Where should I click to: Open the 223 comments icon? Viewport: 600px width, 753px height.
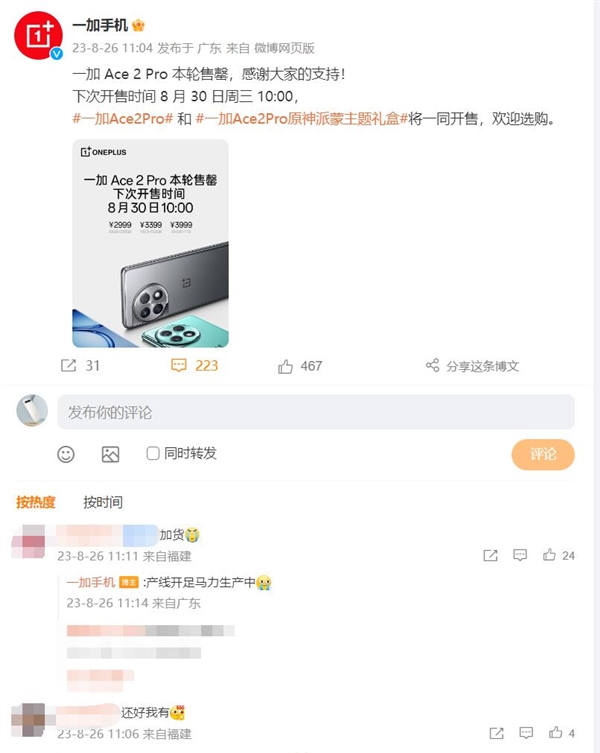(x=180, y=366)
